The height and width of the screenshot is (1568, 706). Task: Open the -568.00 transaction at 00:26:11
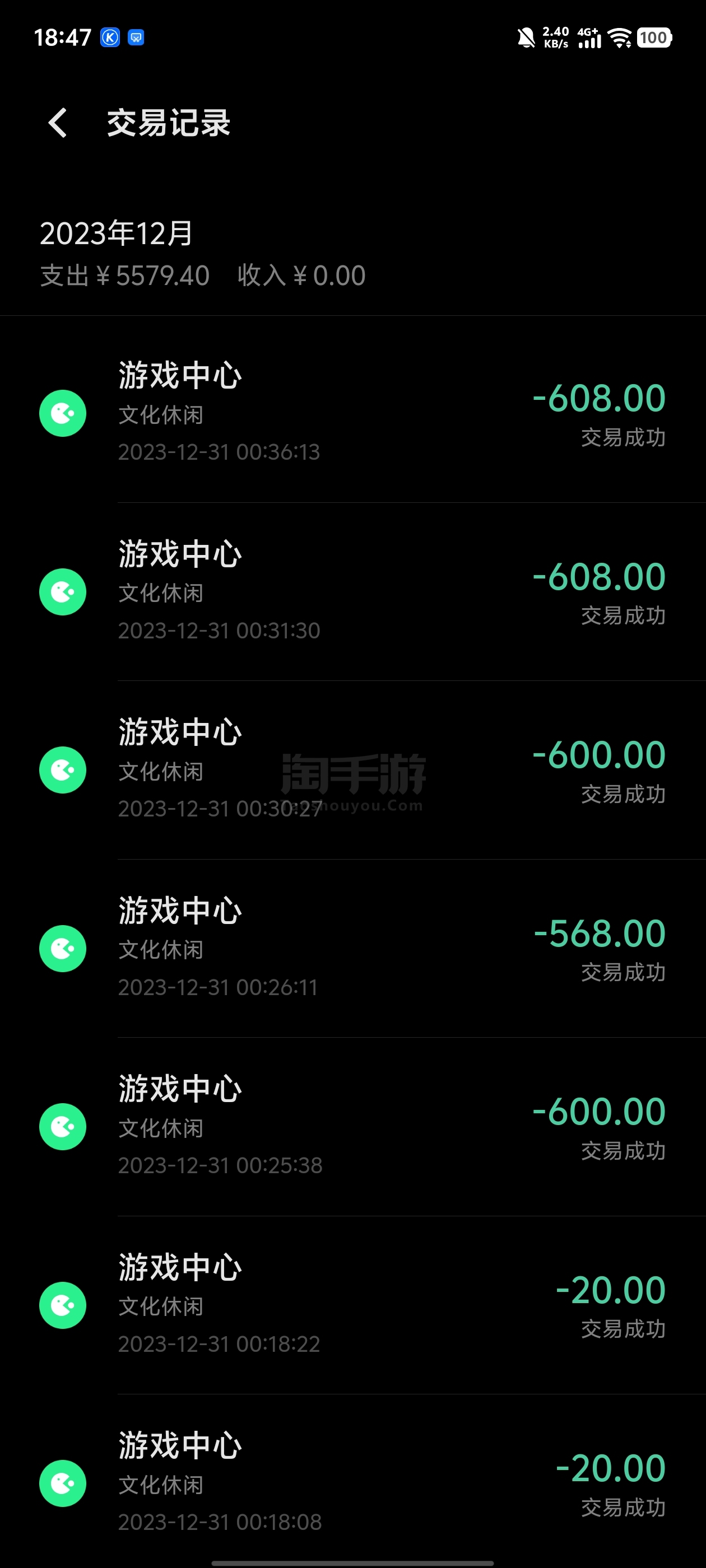352,948
